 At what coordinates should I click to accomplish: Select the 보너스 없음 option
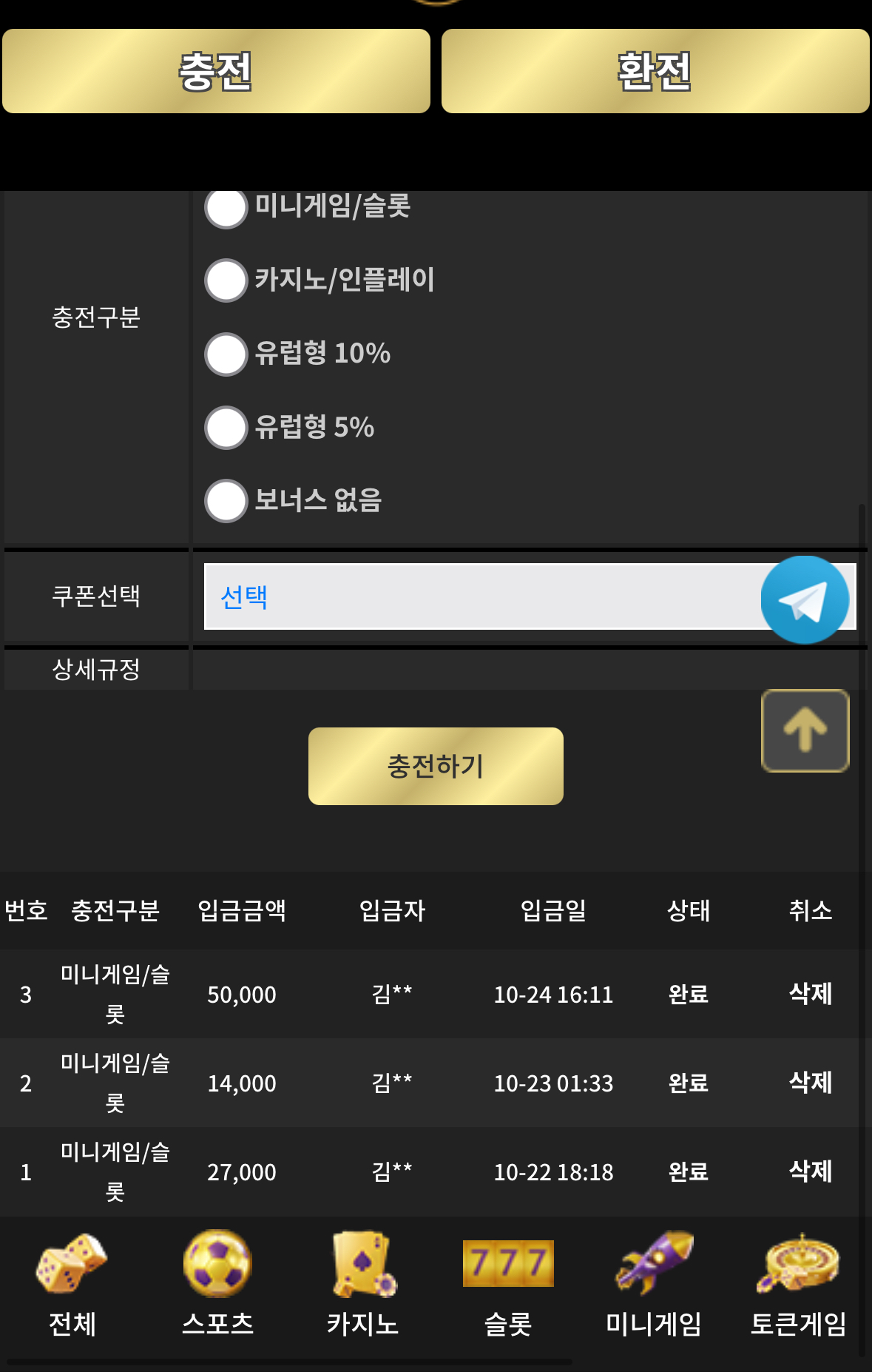pos(226,500)
